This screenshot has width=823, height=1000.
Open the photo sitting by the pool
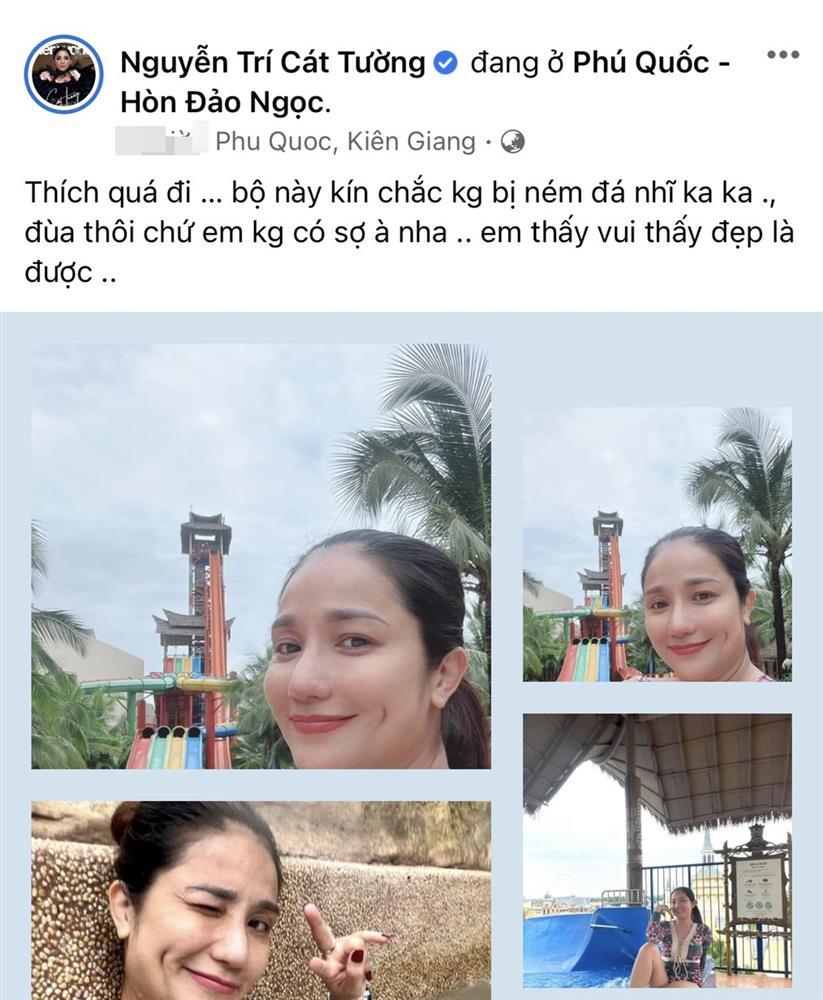click(657, 849)
